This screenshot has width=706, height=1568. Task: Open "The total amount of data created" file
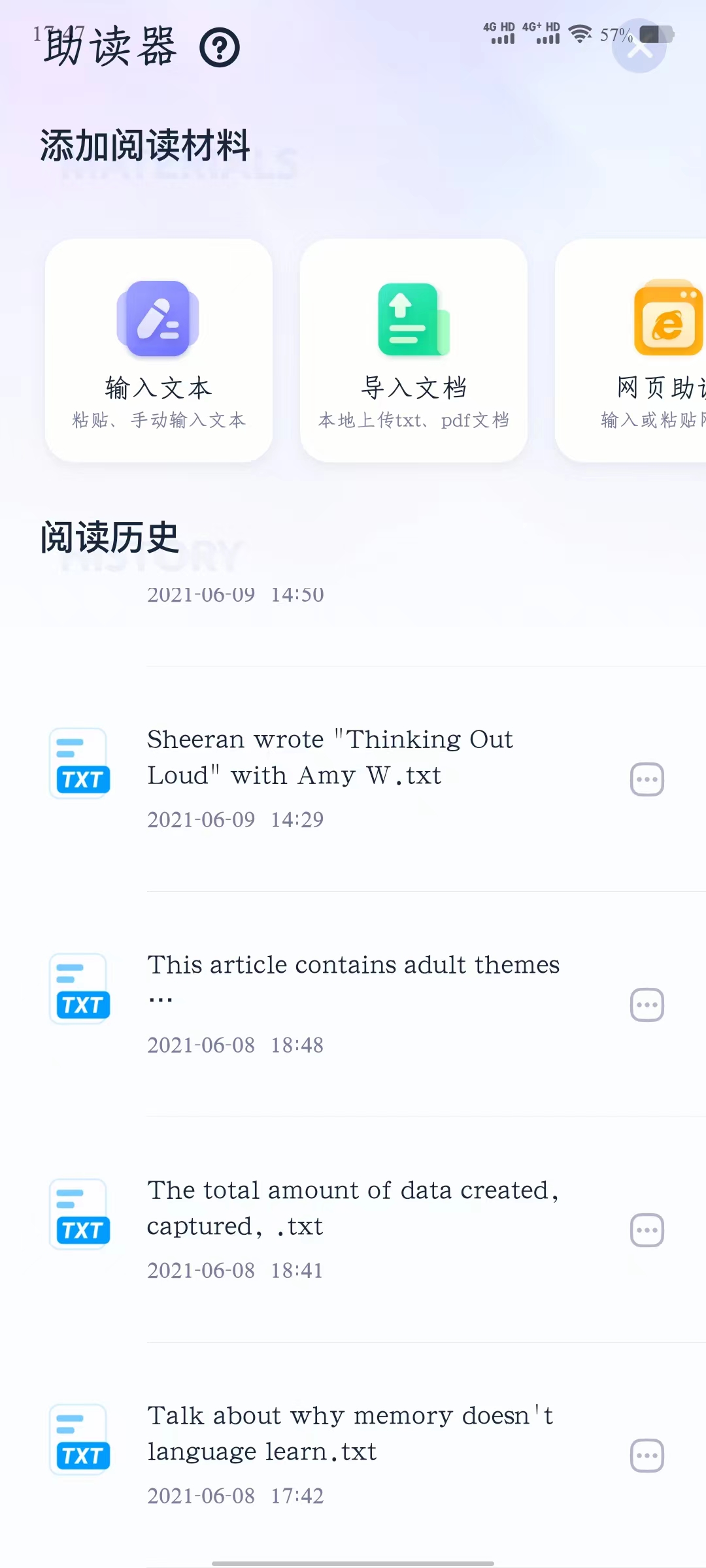click(x=353, y=1209)
